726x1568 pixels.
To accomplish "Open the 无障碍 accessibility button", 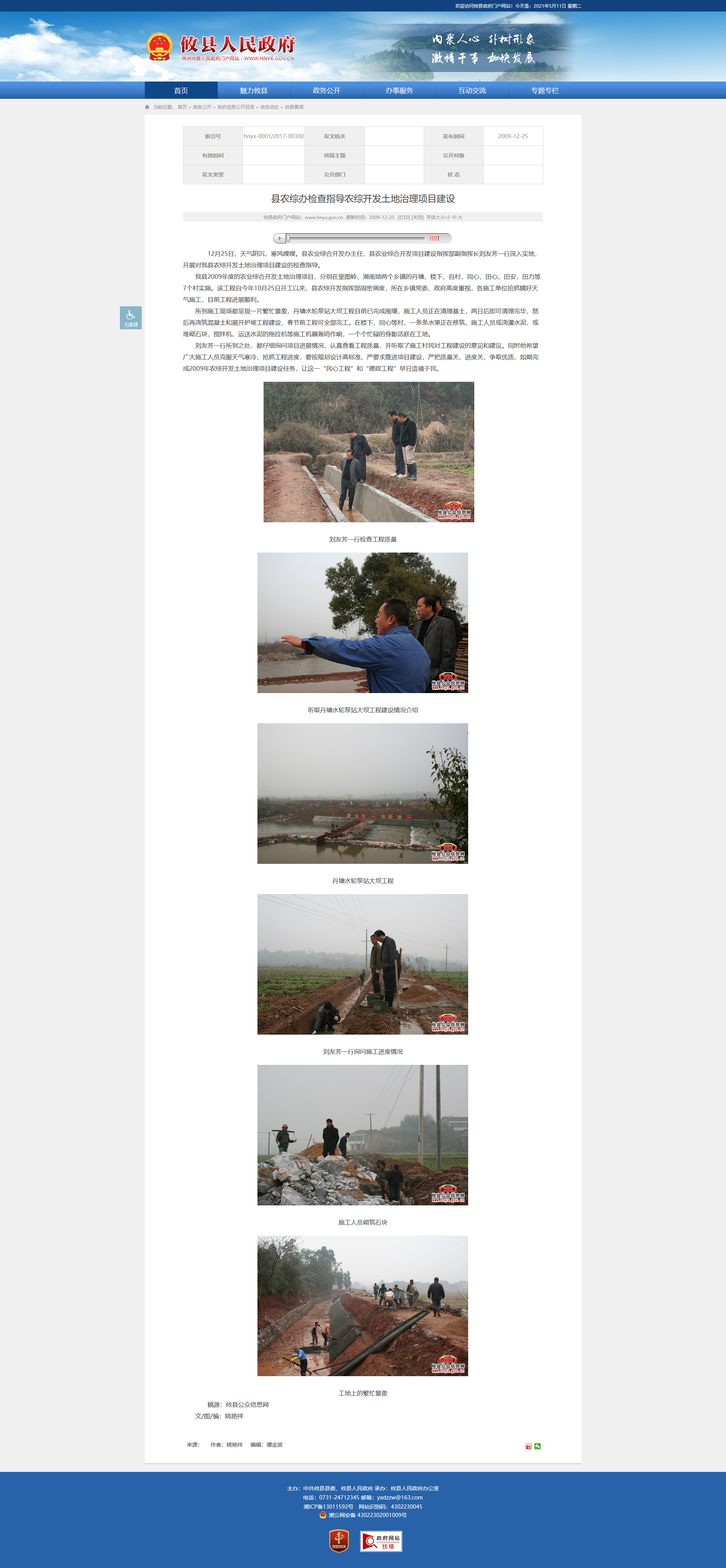I will click(x=130, y=318).
